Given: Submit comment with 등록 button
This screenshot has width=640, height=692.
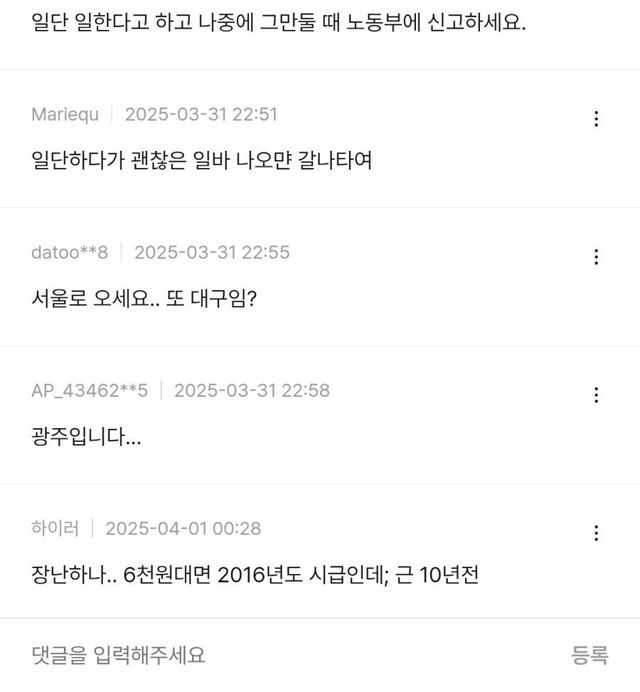Looking at the screenshot, I should click(590, 655).
